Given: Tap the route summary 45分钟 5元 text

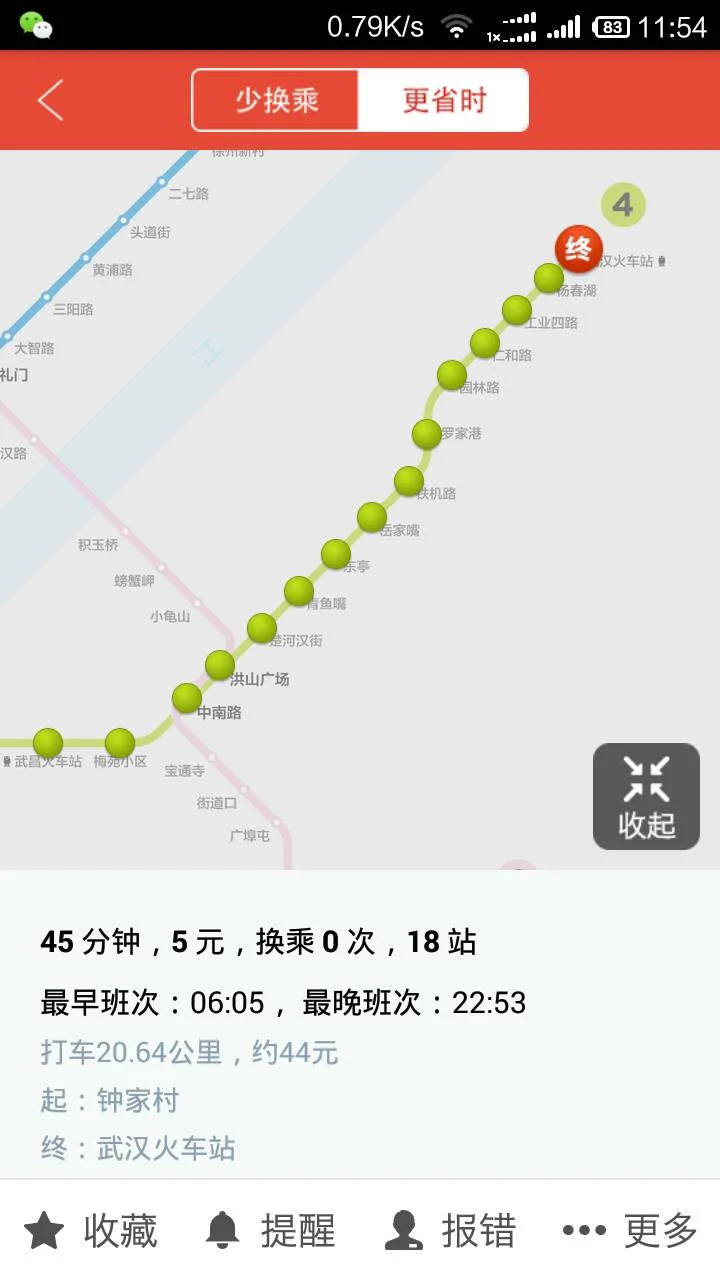Looking at the screenshot, I should coord(250,941).
